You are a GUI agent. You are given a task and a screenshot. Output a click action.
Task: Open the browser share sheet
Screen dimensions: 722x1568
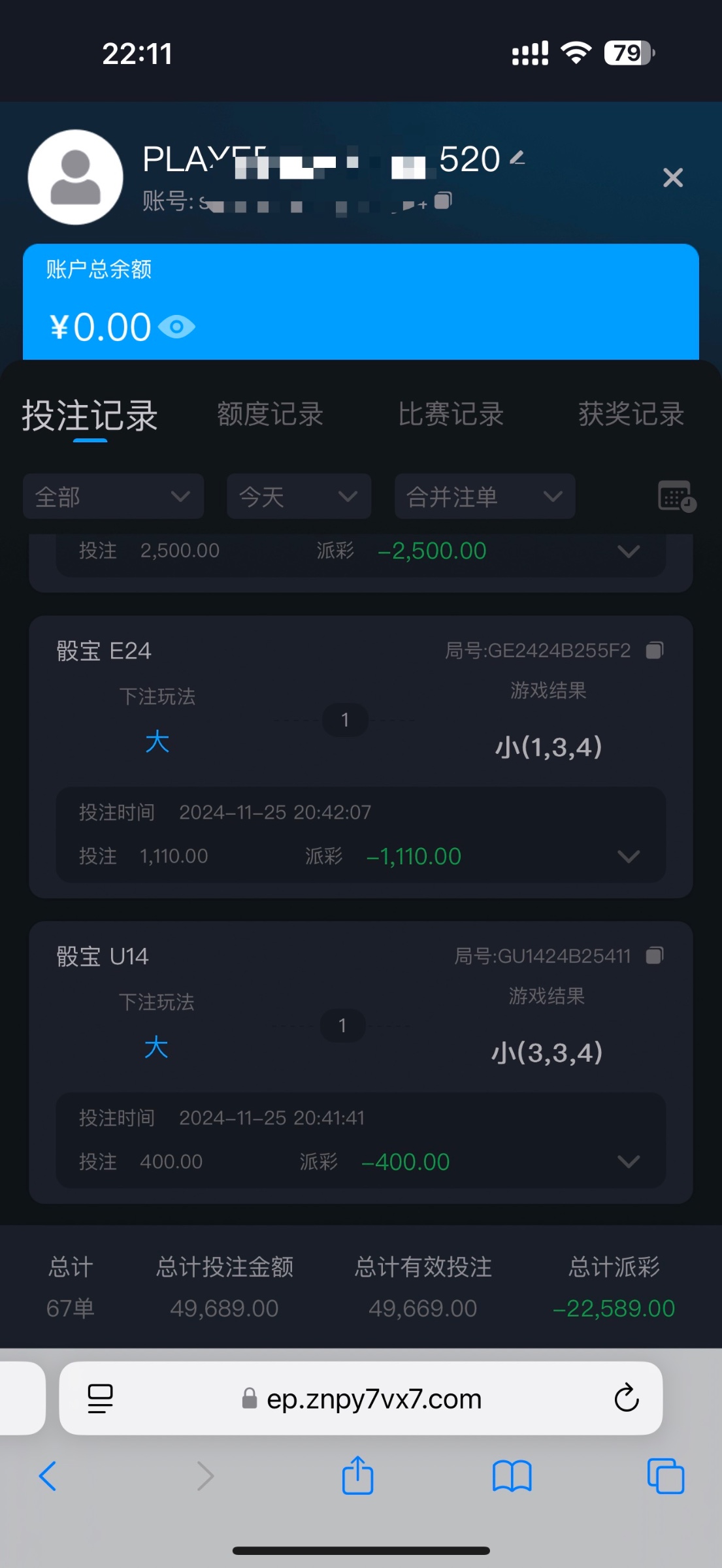point(357,1476)
